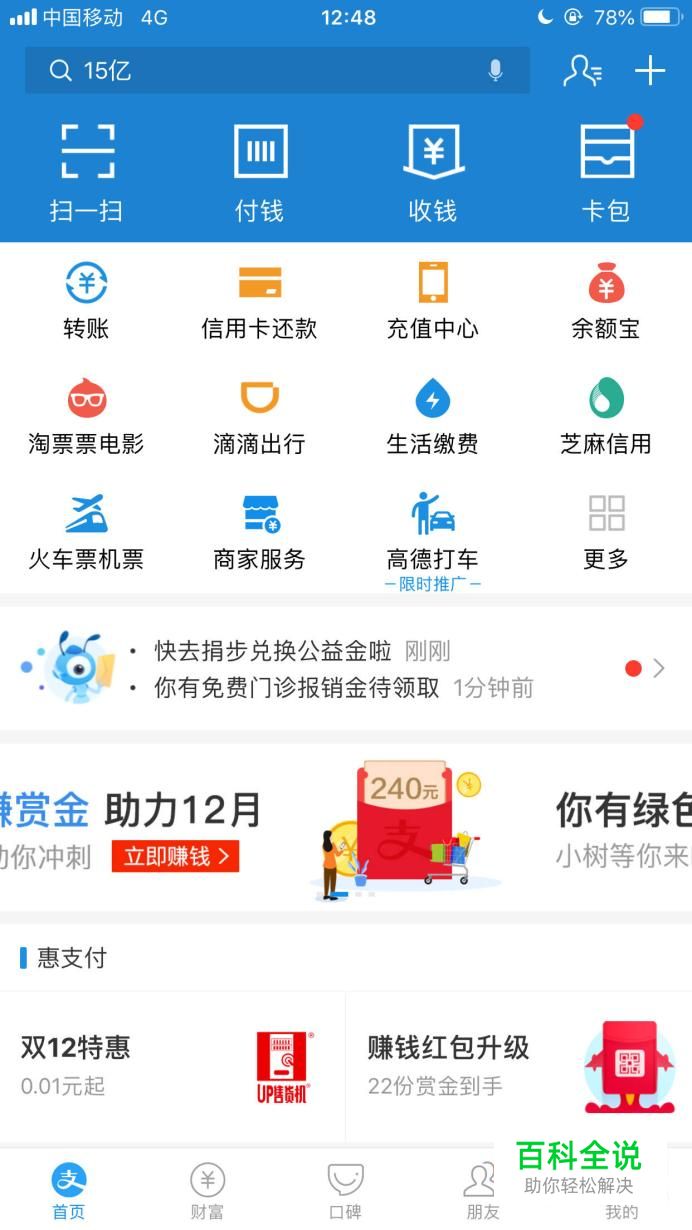Open 信用卡还款 credit card repayment
The height and width of the screenshot is (1230, 692).
pos(260,300)
